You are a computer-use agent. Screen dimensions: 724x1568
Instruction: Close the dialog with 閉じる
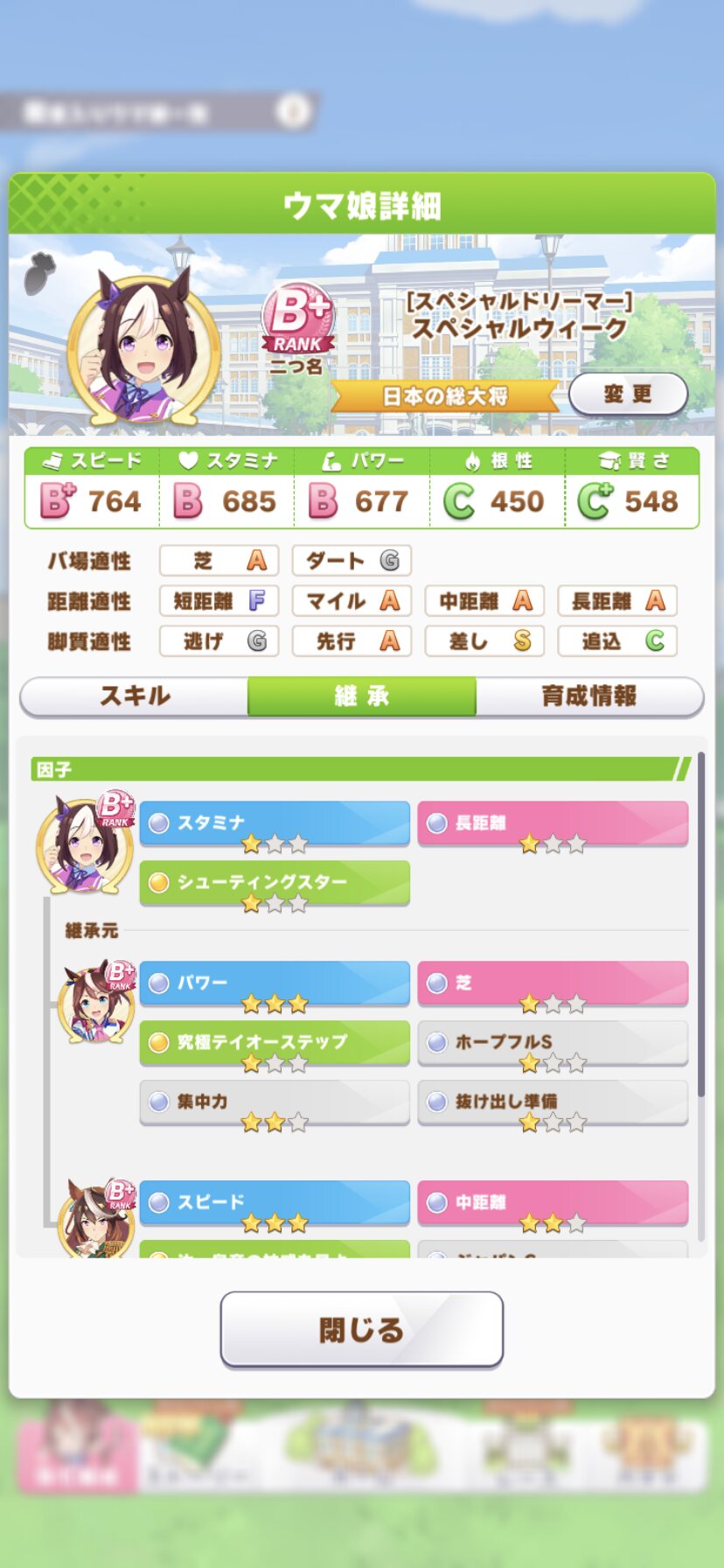(362, 1329)
